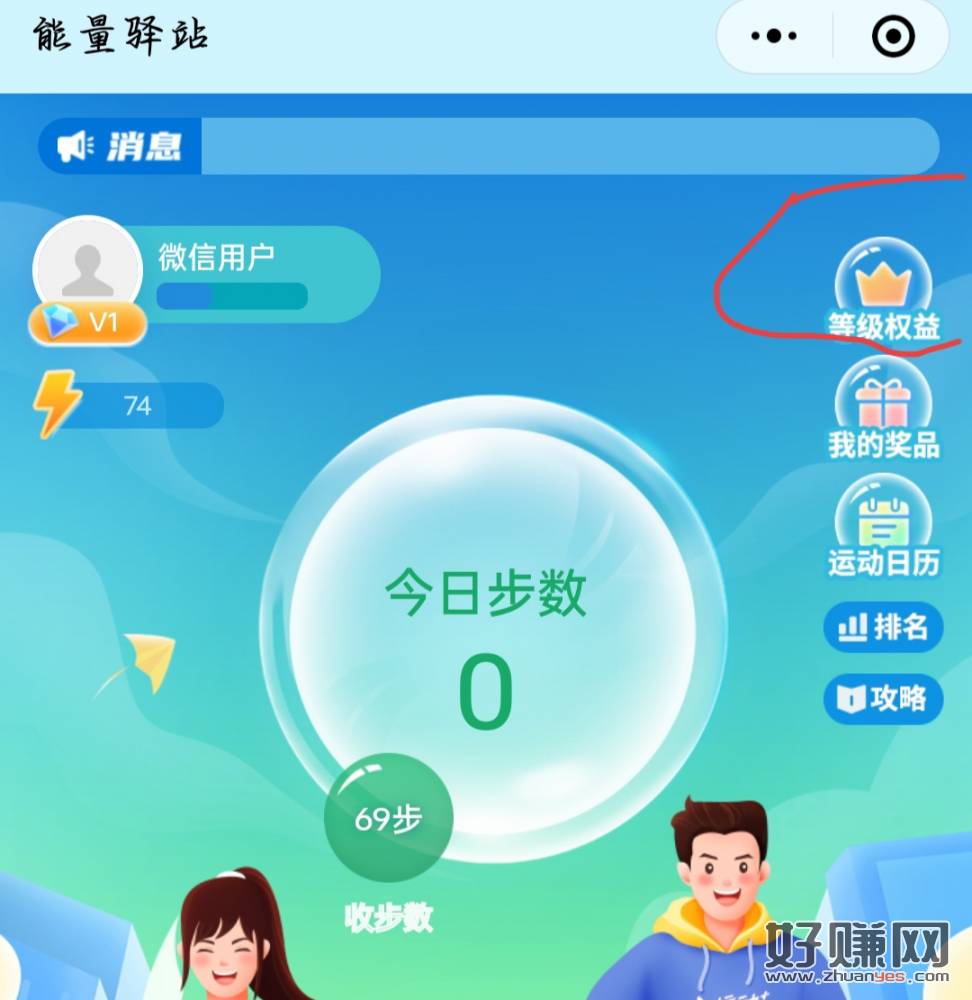Open the mini program more-options menu
972x1000 pixels.
(x=773, y=37)
